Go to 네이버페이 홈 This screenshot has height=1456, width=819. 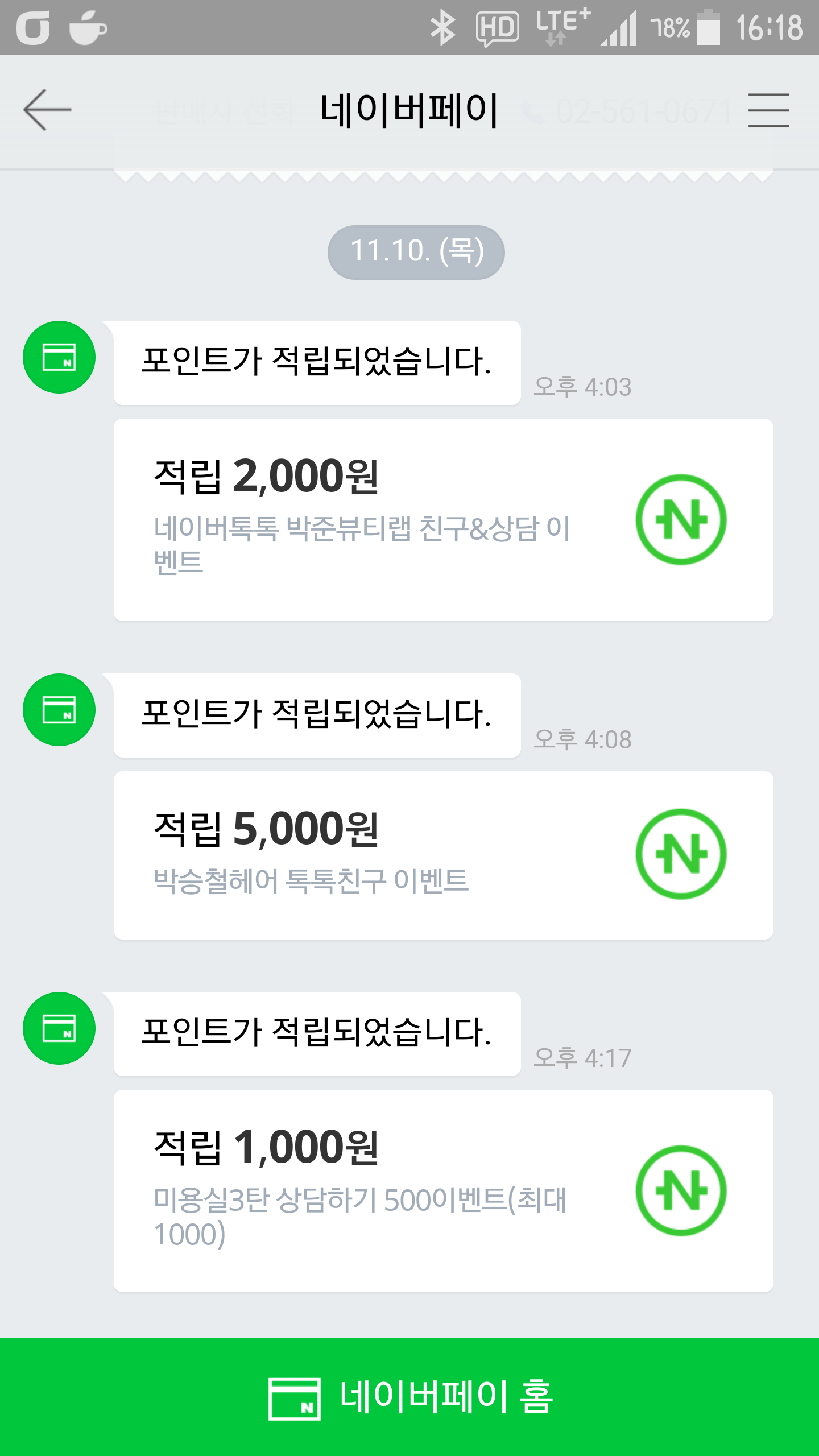click(x=409, y=1396)
